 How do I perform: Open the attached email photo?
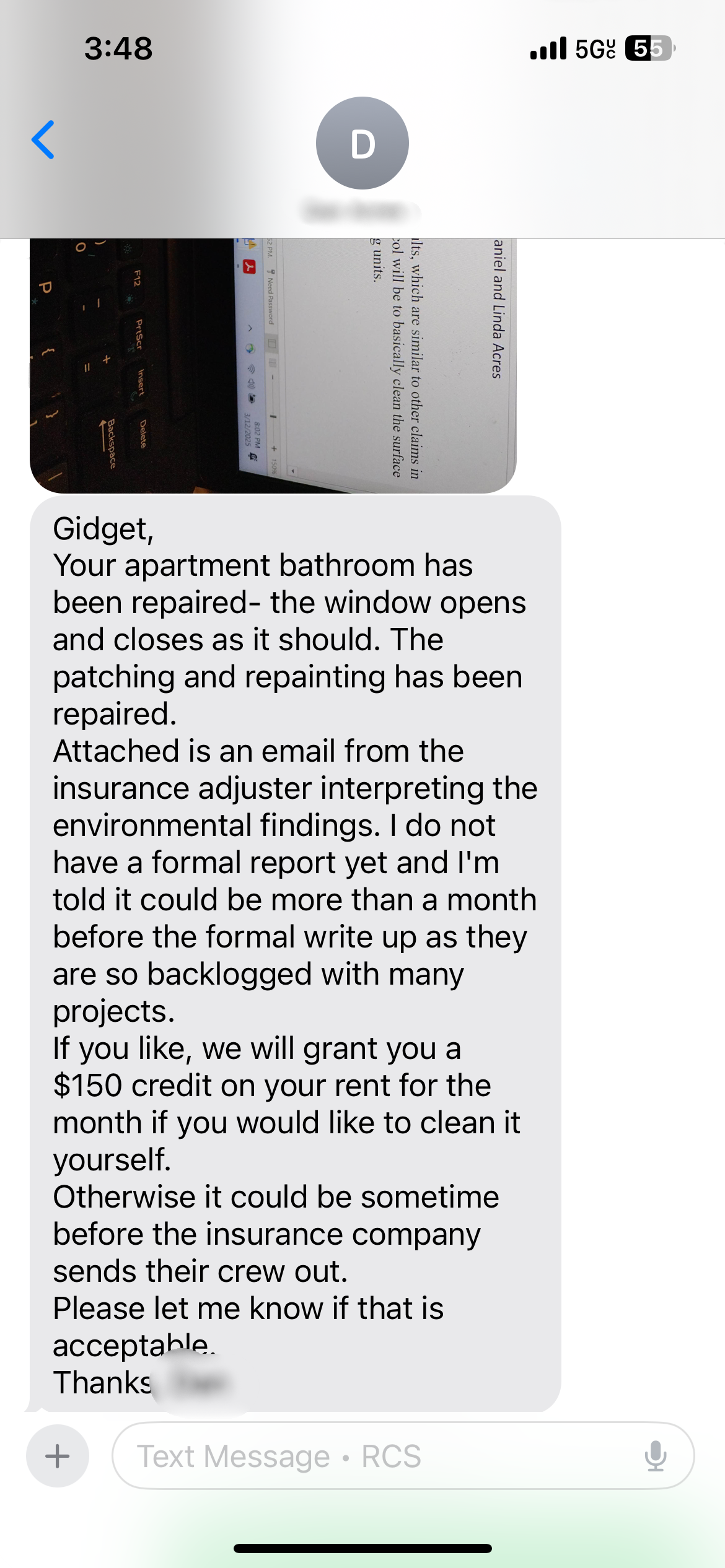coord(273,365)
